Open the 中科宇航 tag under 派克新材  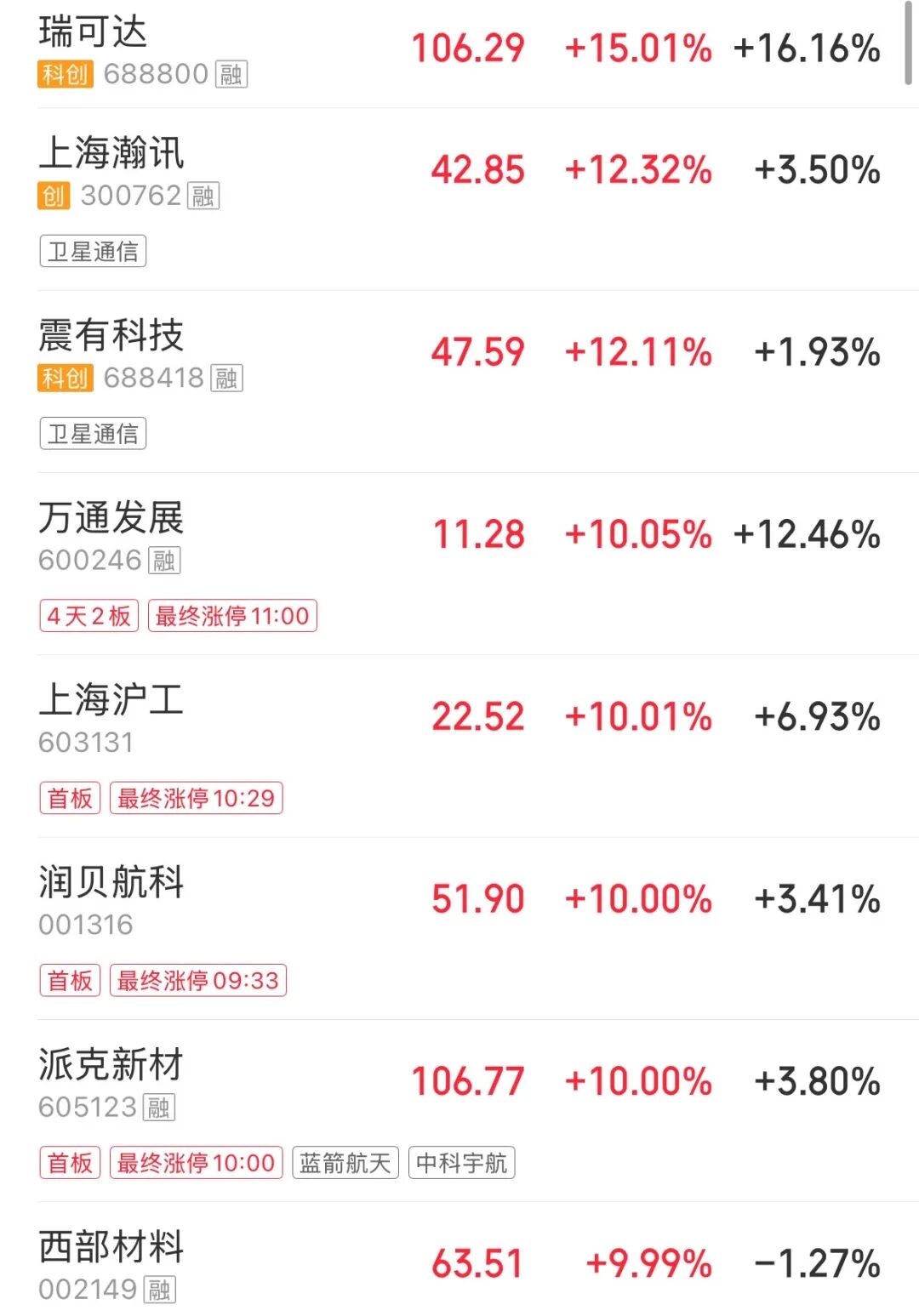[x=461, y=1163]
